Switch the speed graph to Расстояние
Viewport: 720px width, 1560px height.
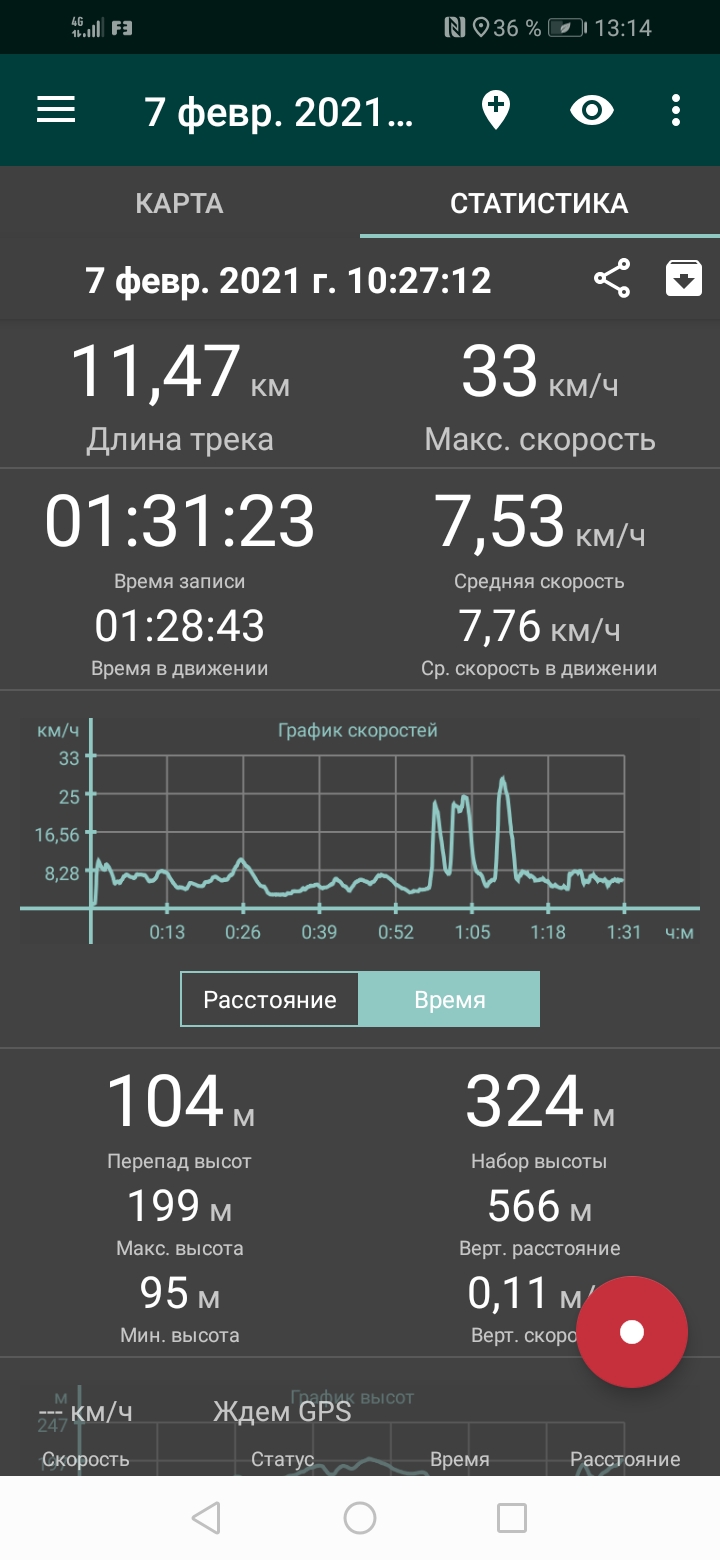[270, 1000]
